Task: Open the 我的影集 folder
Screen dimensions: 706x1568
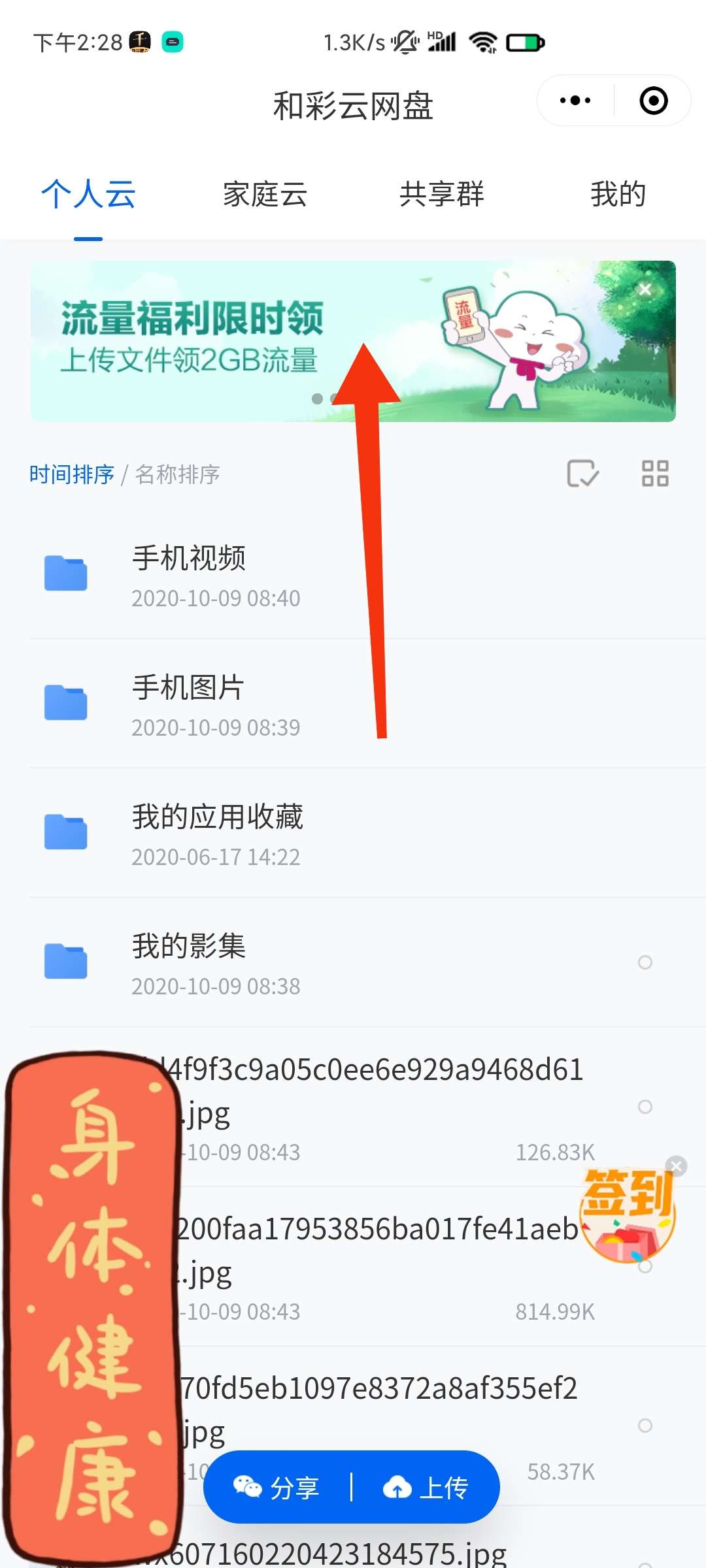Action: 190,962
